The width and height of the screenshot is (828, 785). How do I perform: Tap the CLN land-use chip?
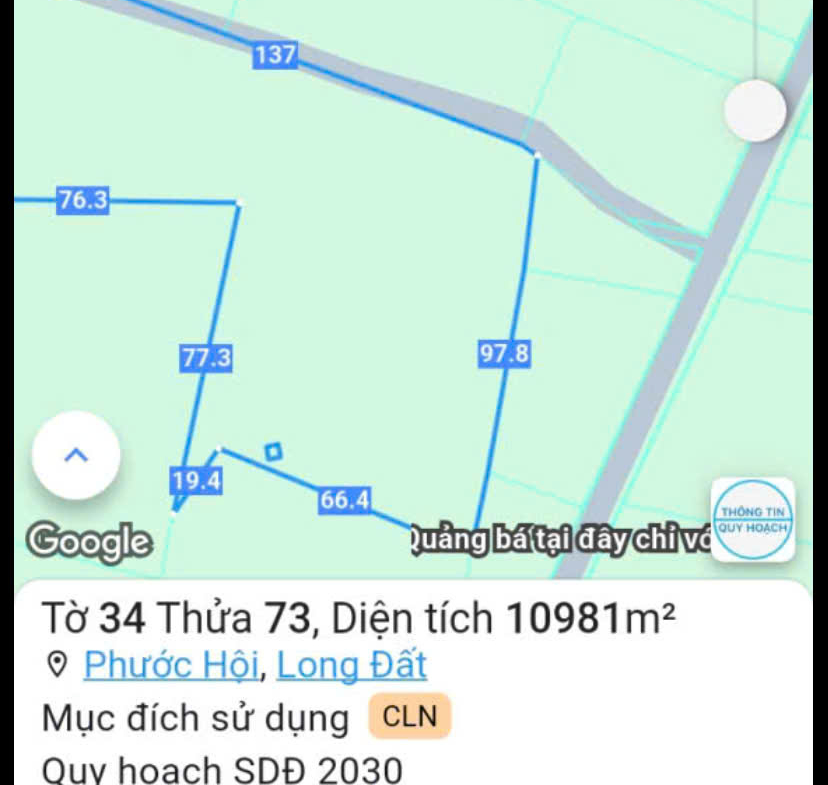click(410, 717)
